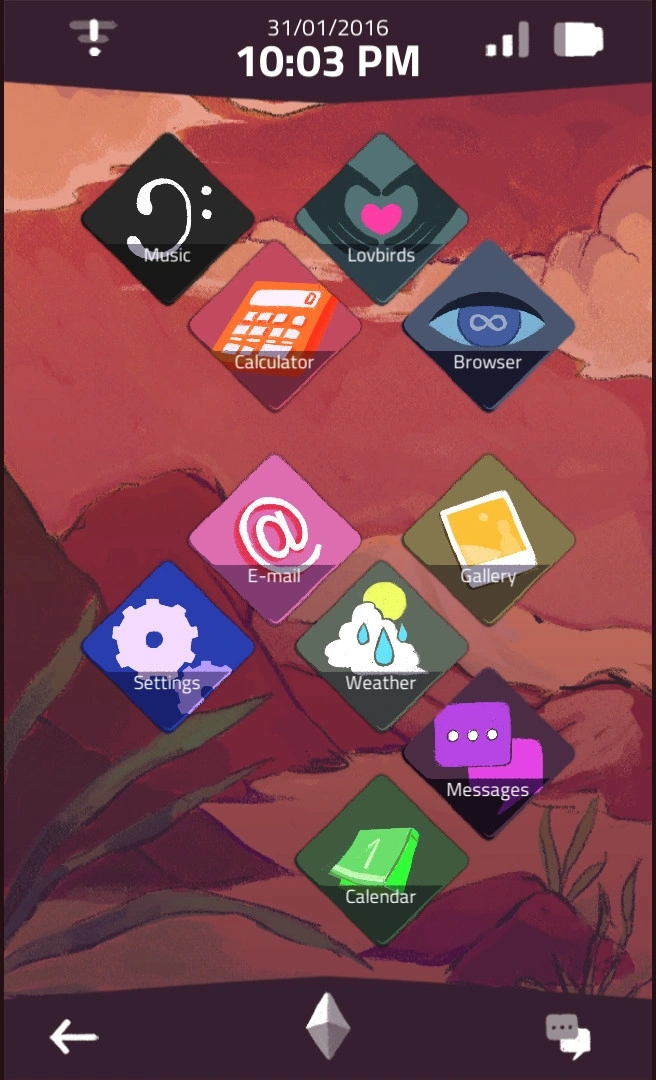The image size is (656, 1080).
Task: Open the Calculator app
Action: [x=274, y=323]
